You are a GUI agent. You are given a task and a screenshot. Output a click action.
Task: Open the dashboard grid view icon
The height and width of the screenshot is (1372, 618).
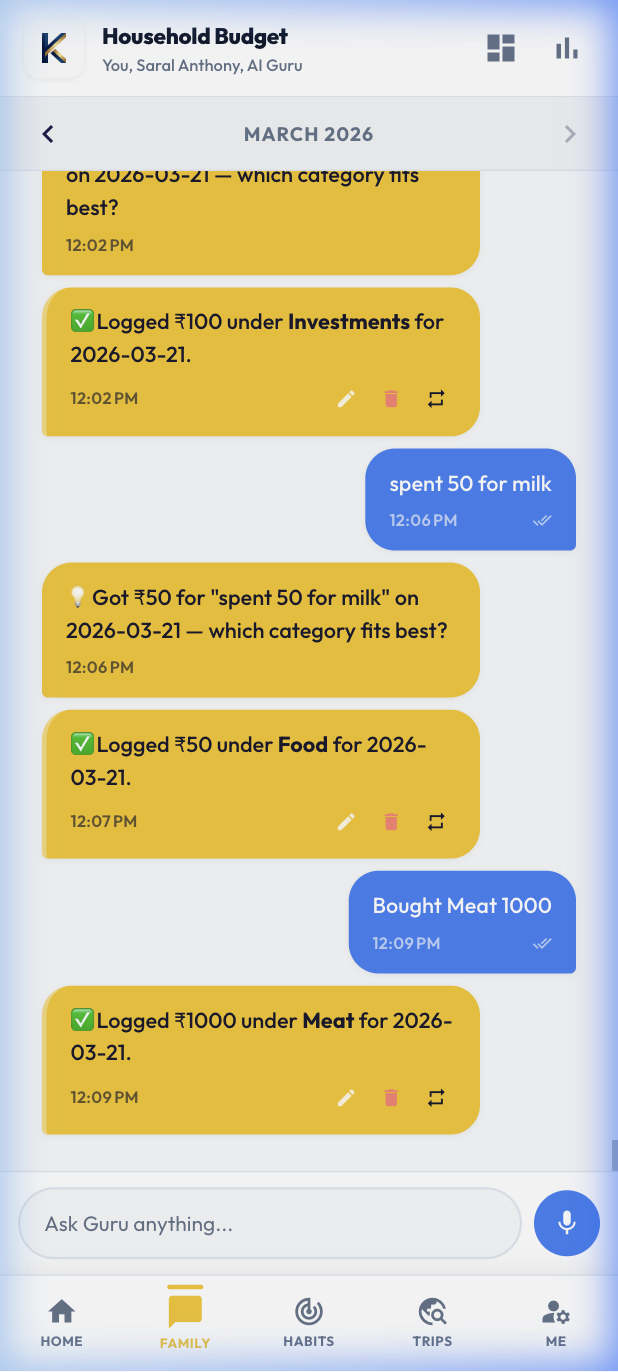click(x=500, y=48)
